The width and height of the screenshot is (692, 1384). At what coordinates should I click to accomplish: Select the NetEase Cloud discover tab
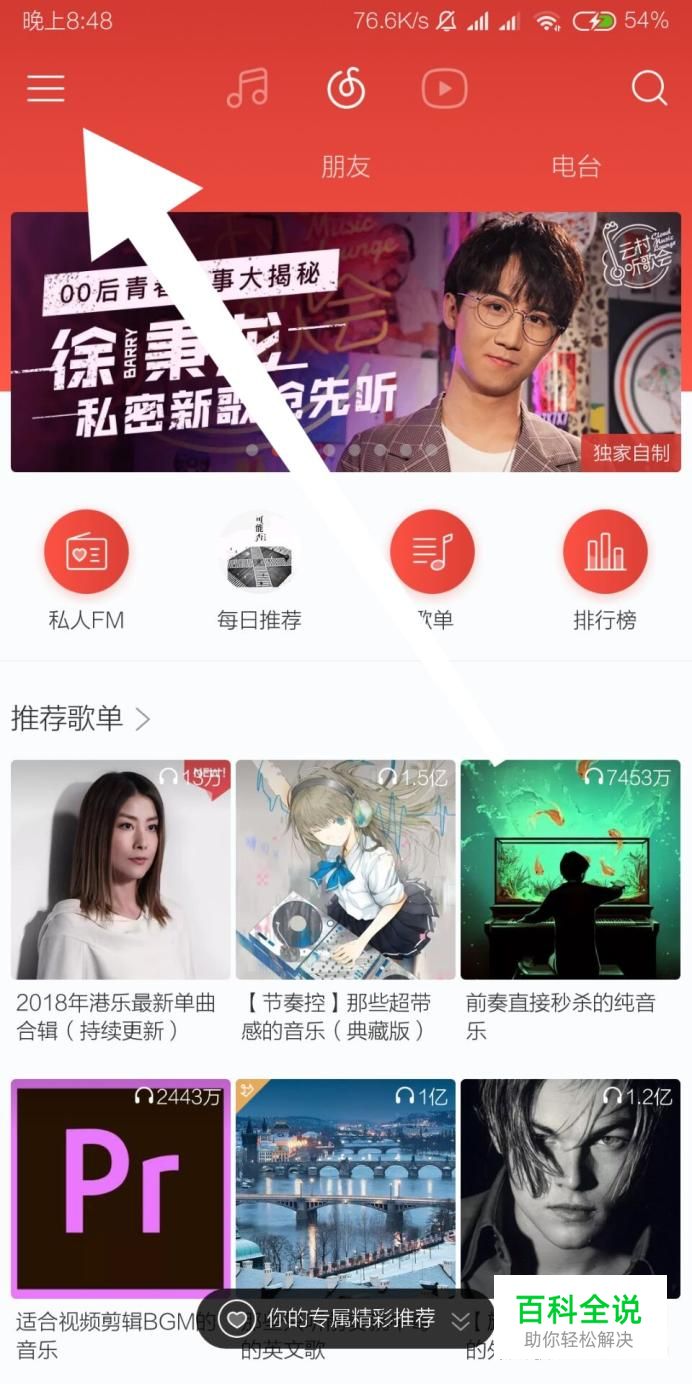[x=346, y=89]
